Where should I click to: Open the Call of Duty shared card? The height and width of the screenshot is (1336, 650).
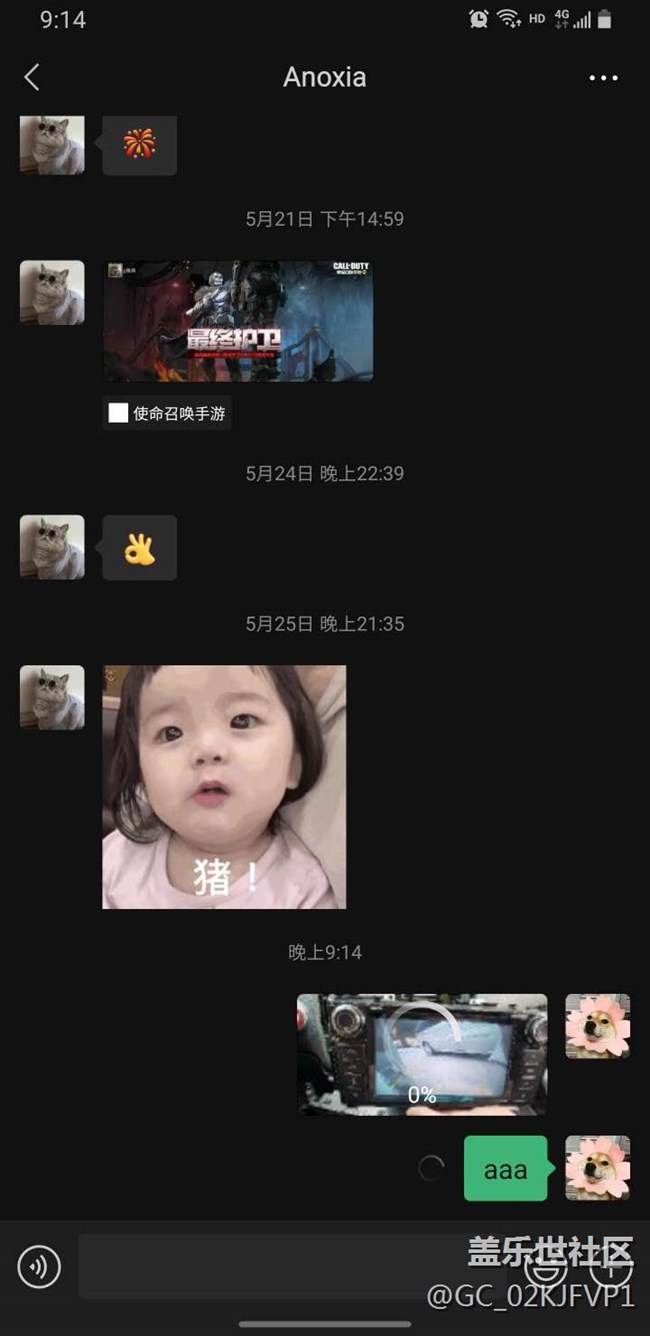[238, 320]
